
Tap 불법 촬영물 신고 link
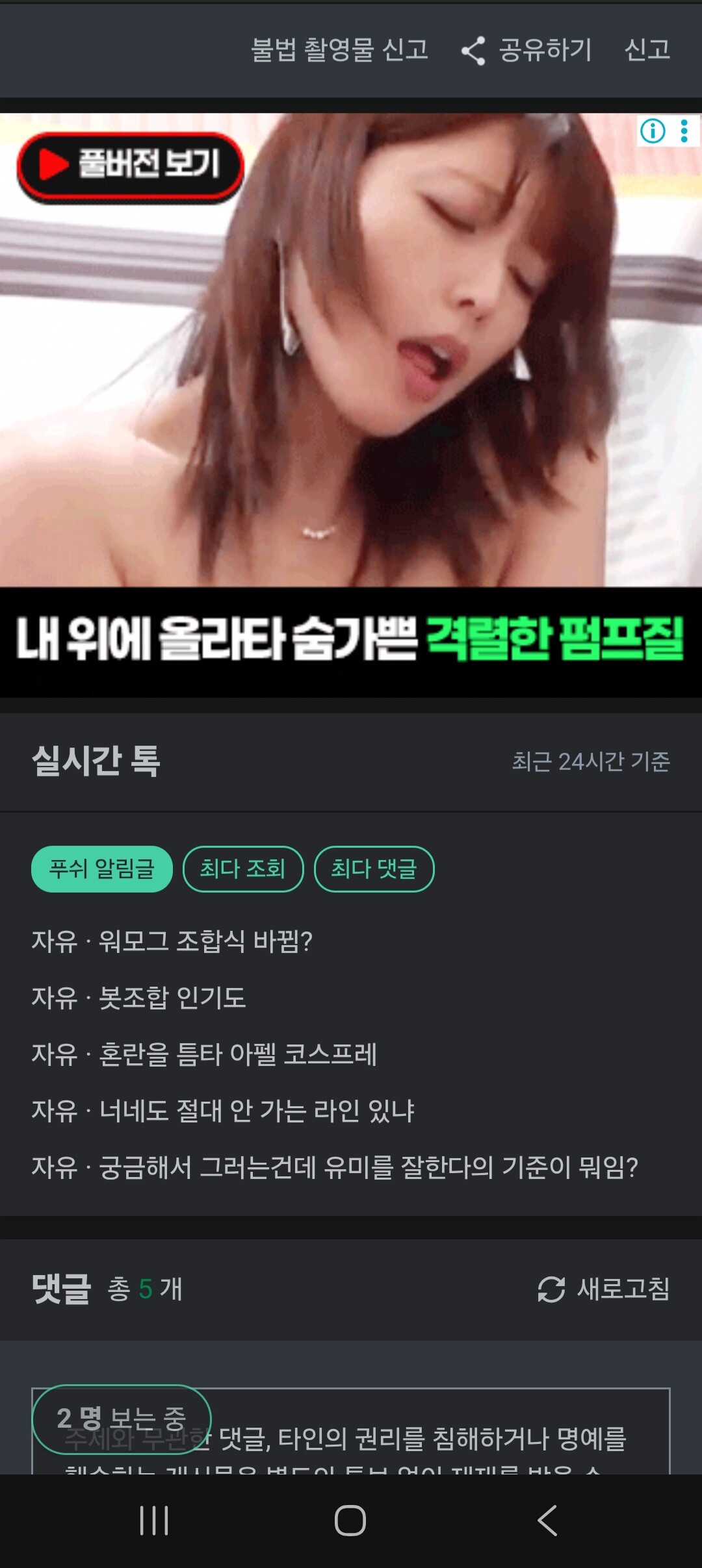(339, 50)
